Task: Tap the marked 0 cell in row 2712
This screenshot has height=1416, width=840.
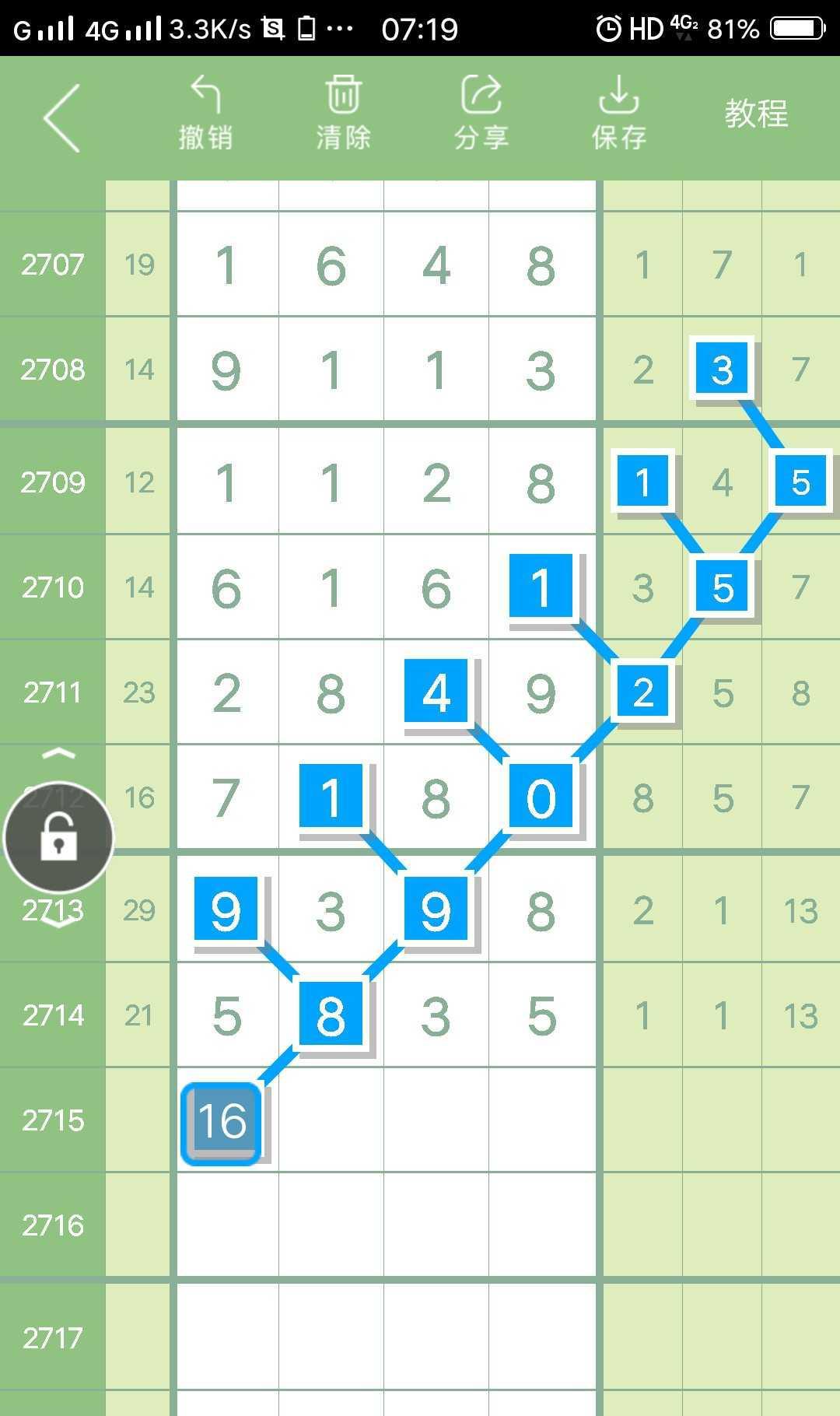Action: (x=541, y=796)
